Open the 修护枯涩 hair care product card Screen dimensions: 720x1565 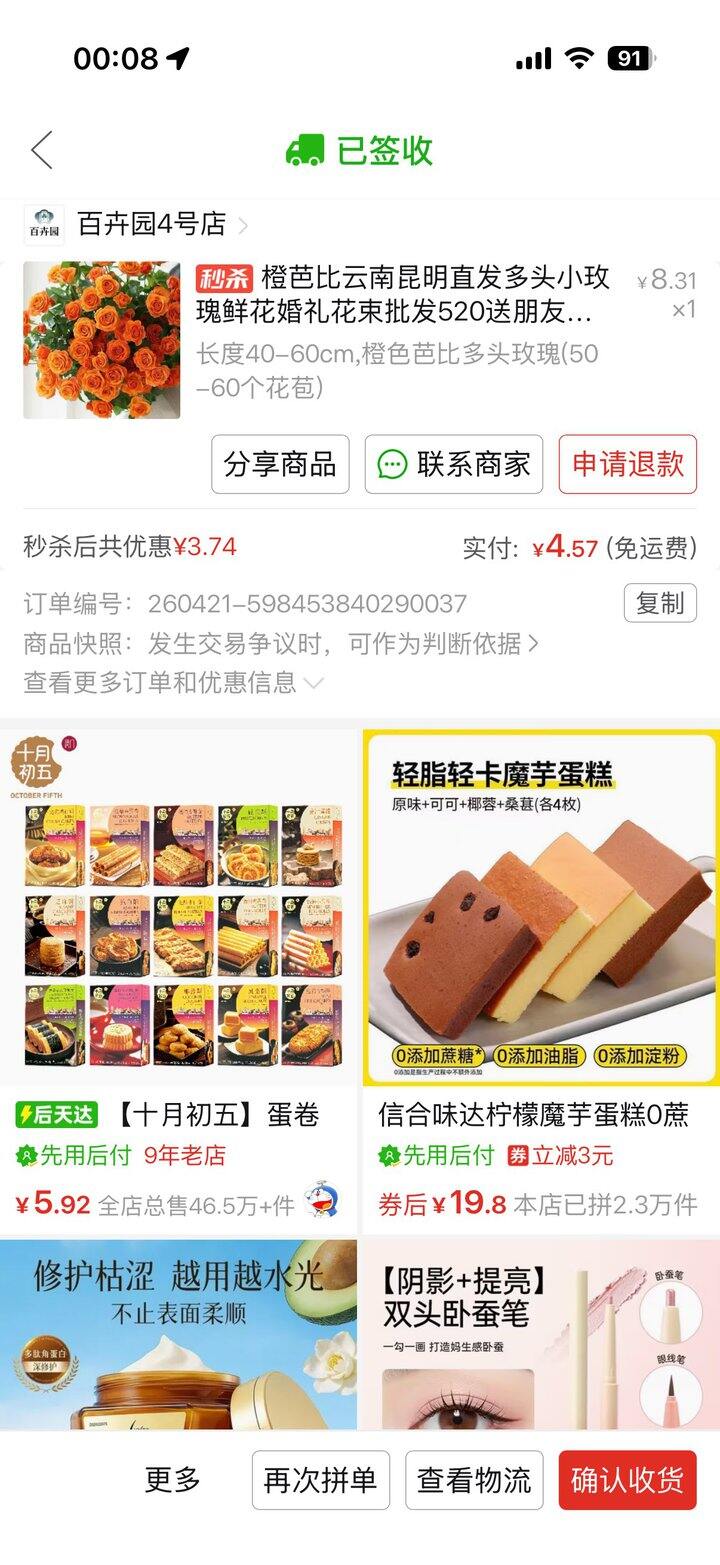(178, 1335)
